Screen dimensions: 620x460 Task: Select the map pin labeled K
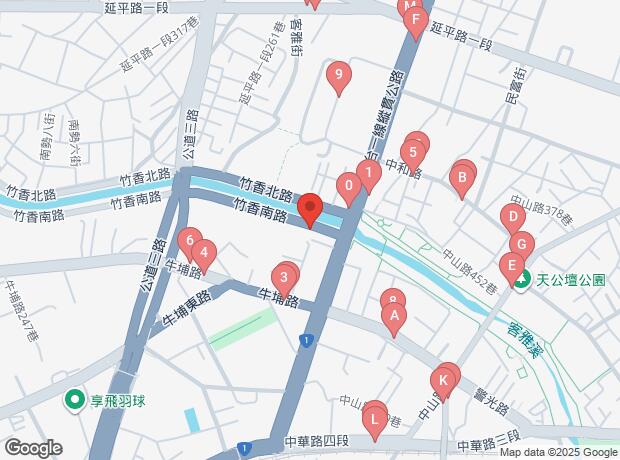click(441, 381)
